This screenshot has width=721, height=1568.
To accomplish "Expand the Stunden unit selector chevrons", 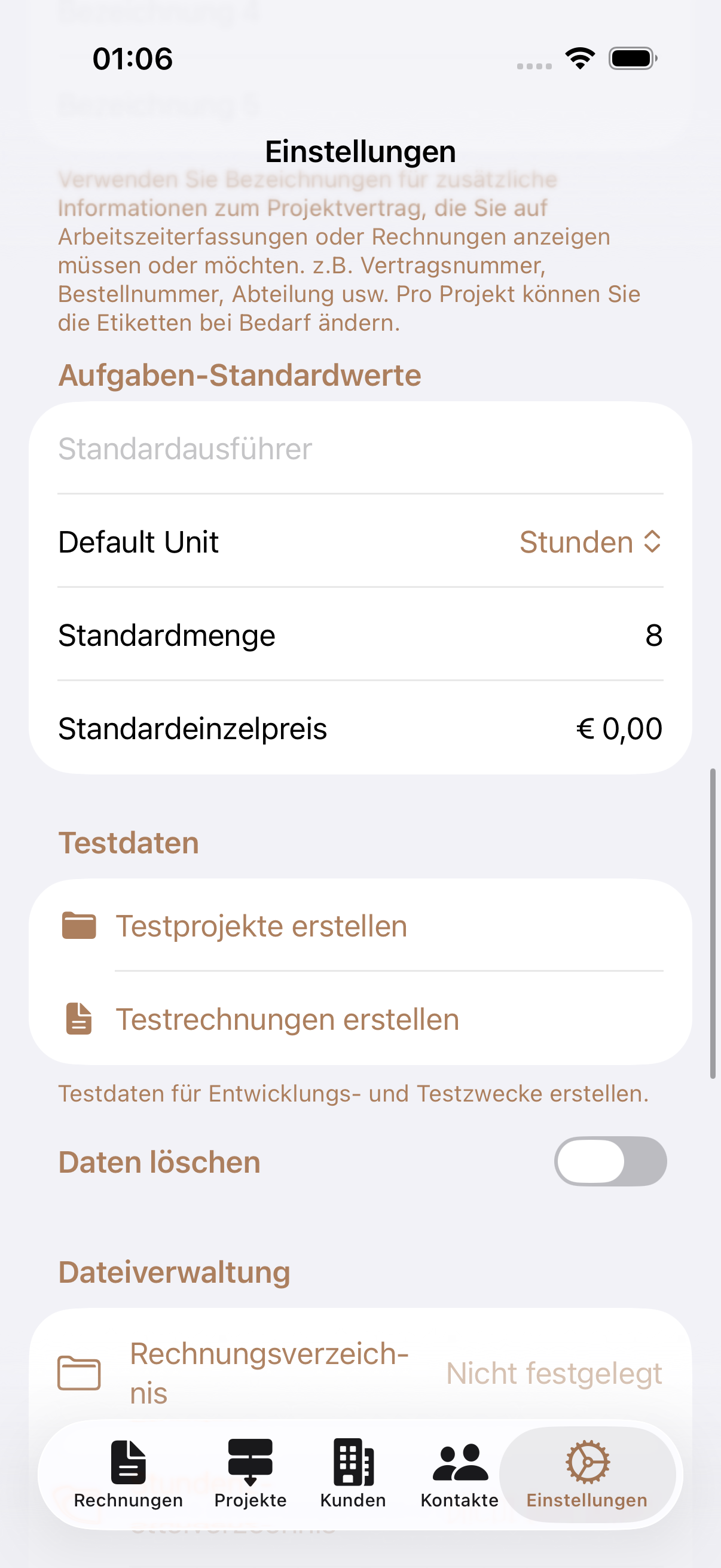I will click(x=652, y=541).
